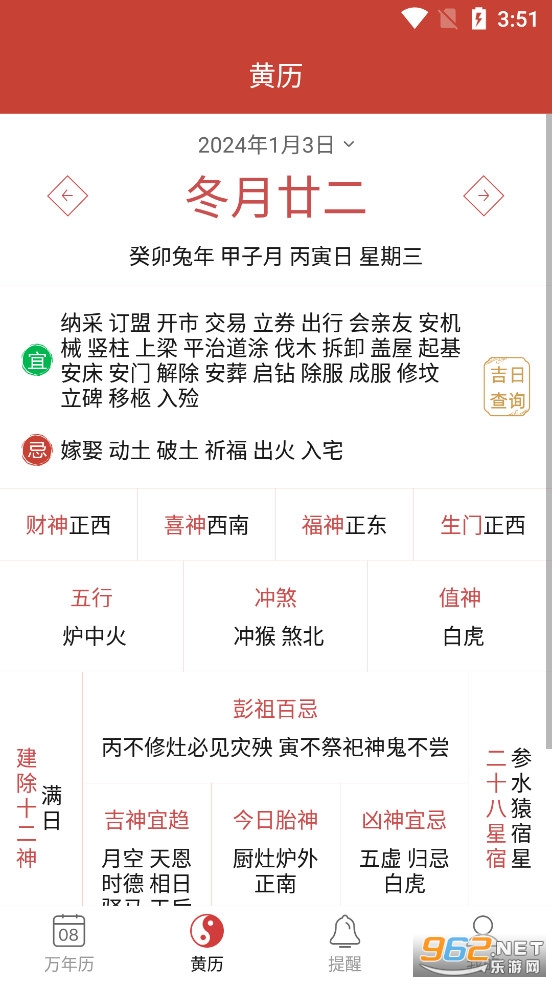Image resolution: width=552 pixels, height=983 pixels.
Task: Switch to the 提醒 reminders tab
Action: click(345, 944)
